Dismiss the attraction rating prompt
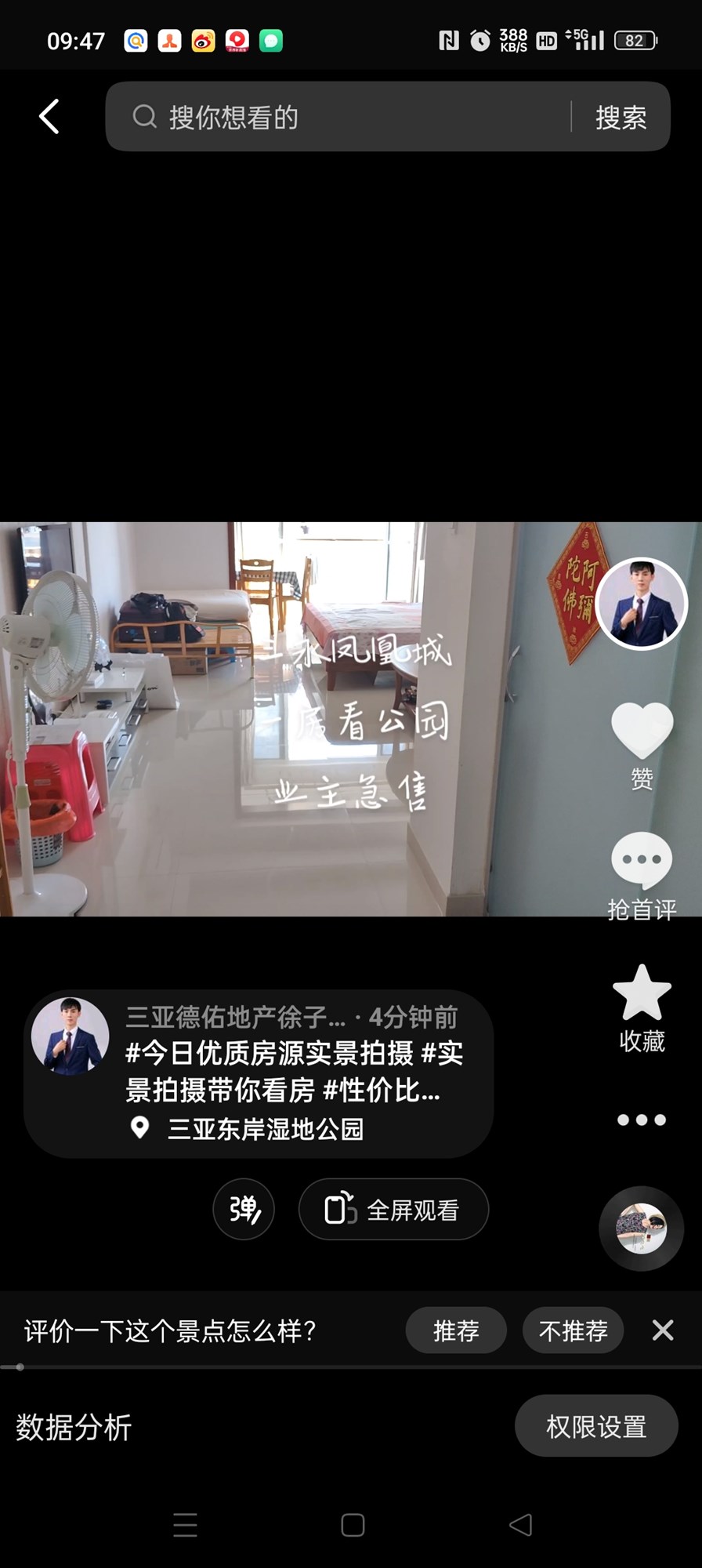The image size is (702, 1568). [x=663, y=1330]
